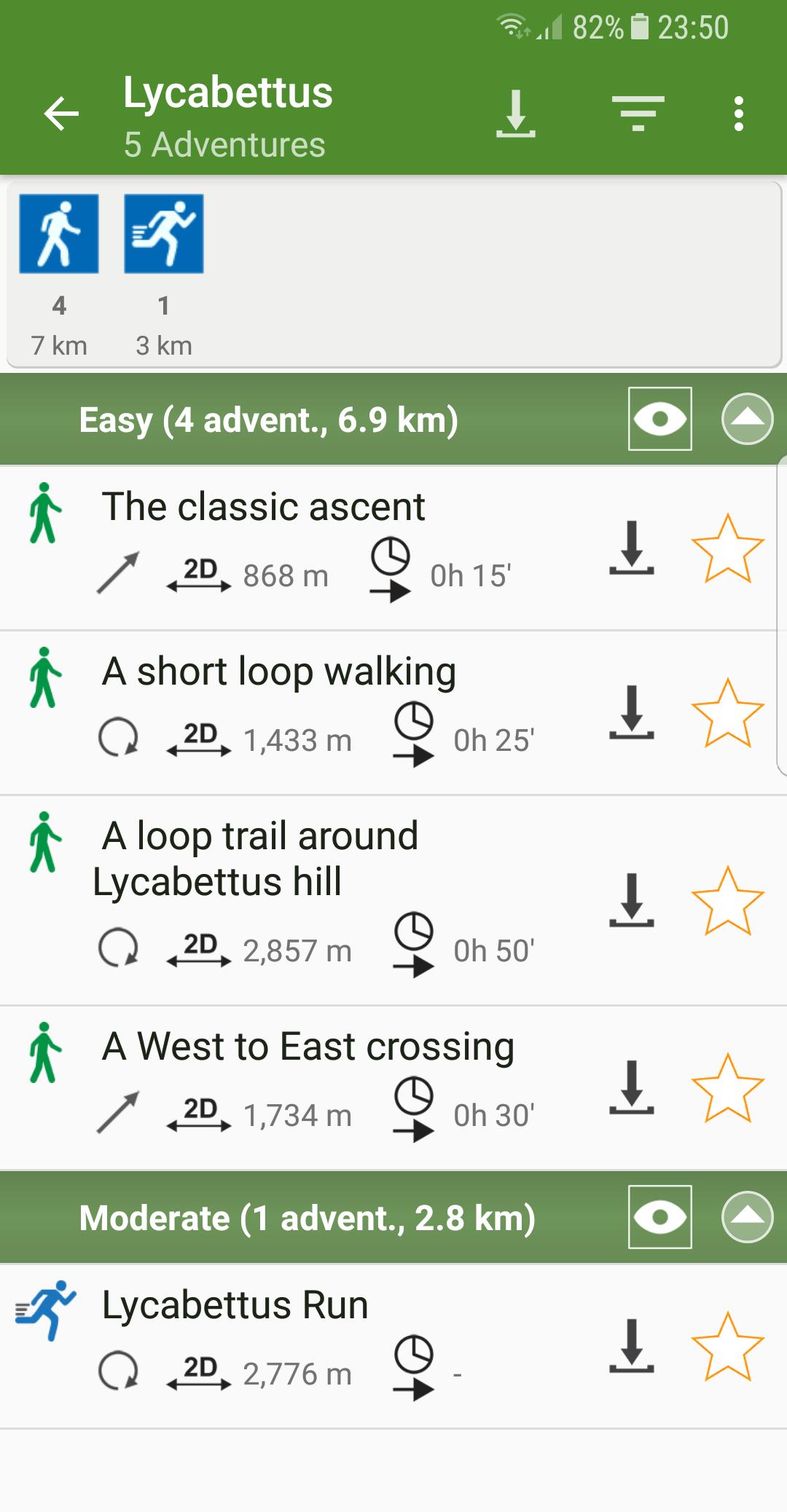This screenshot has width=787, height=1512.
Task: Toggle visibility of the Moderate adventures group
Action: coord(659,1218)
